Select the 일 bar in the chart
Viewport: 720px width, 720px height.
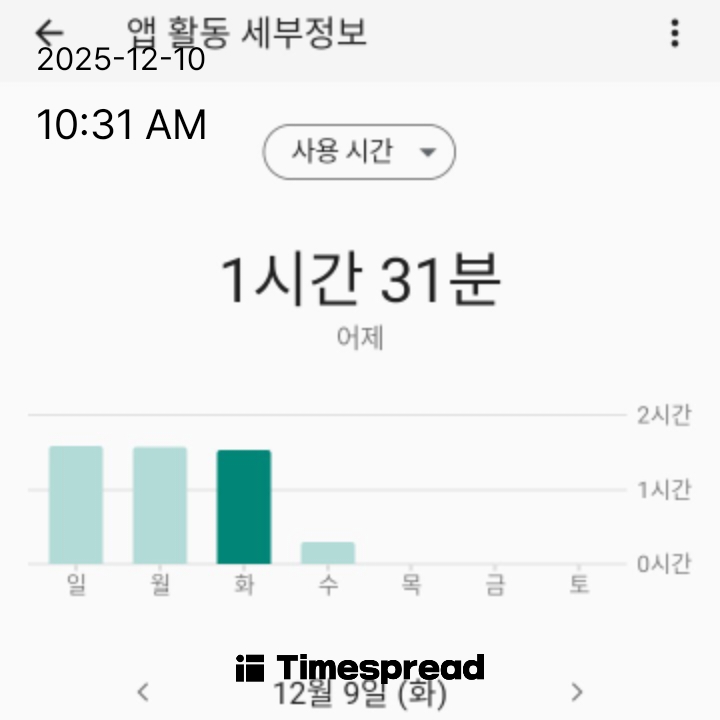[x=76, y=505]
